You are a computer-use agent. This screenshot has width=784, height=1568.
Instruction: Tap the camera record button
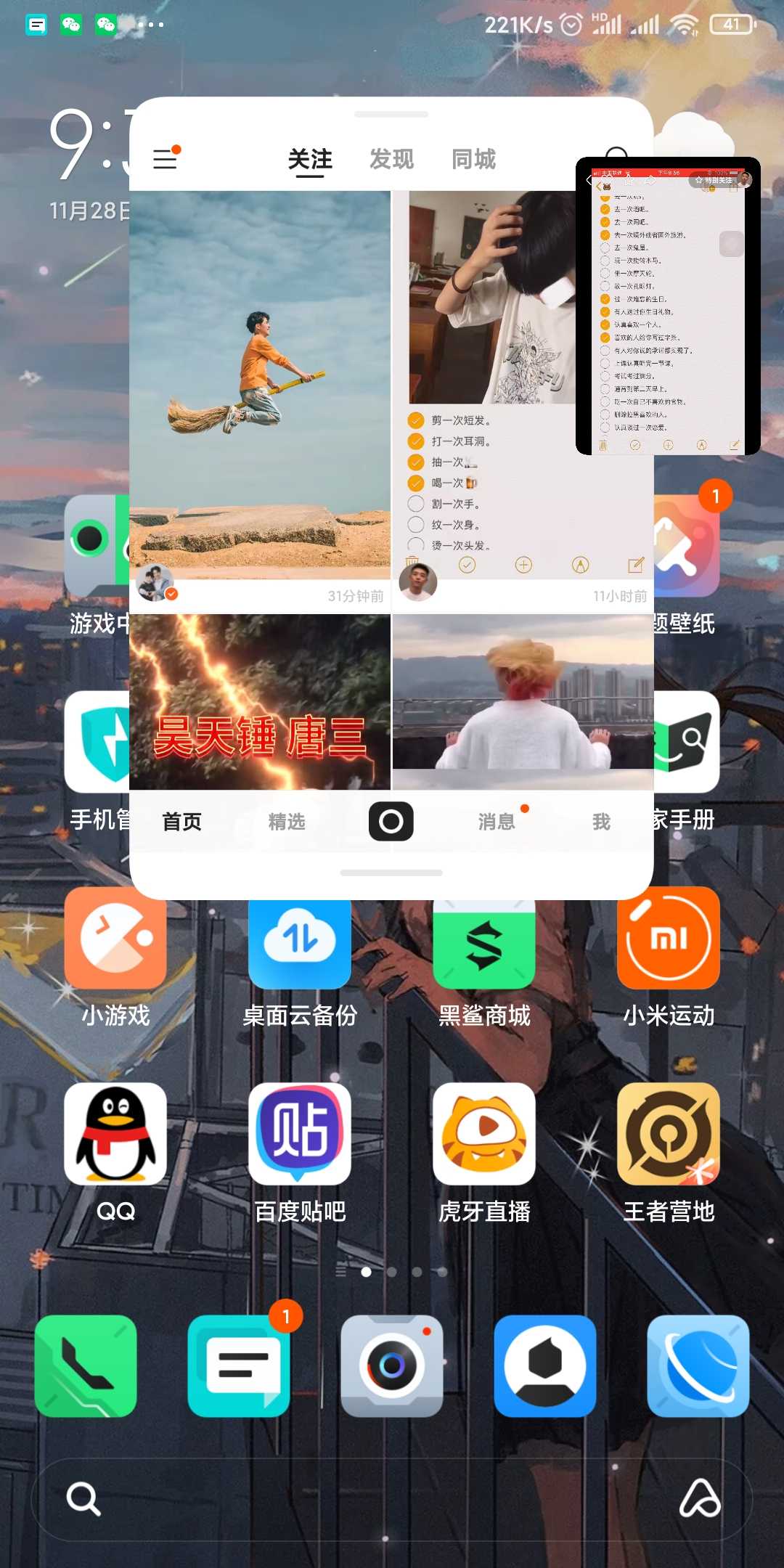(x=391, y=822)
